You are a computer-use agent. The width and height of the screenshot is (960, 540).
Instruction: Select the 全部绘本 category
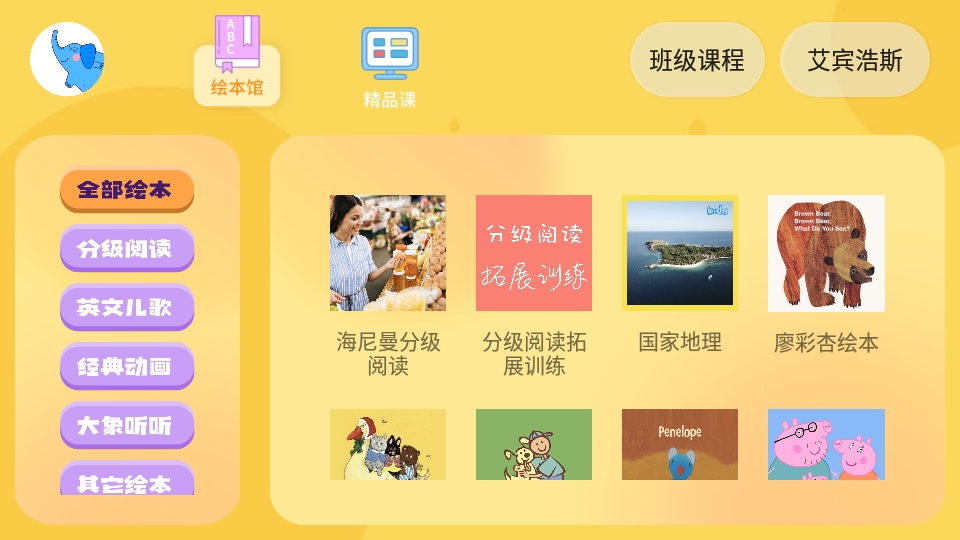126,189
